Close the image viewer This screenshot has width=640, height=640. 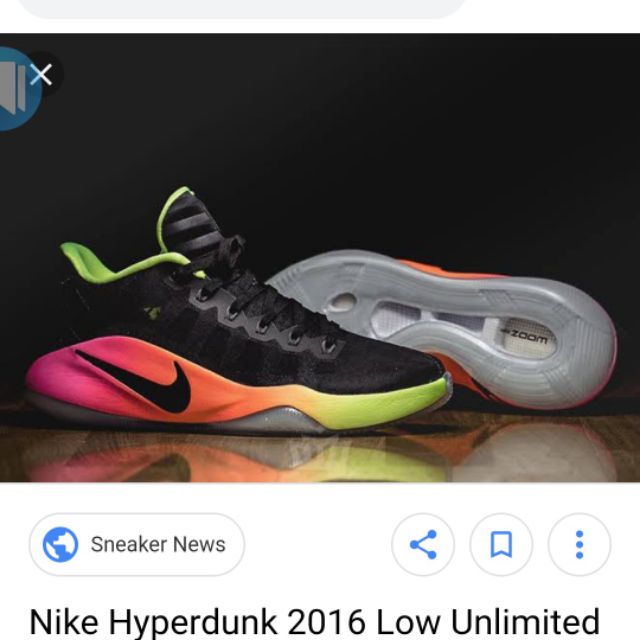pos(41,75)
